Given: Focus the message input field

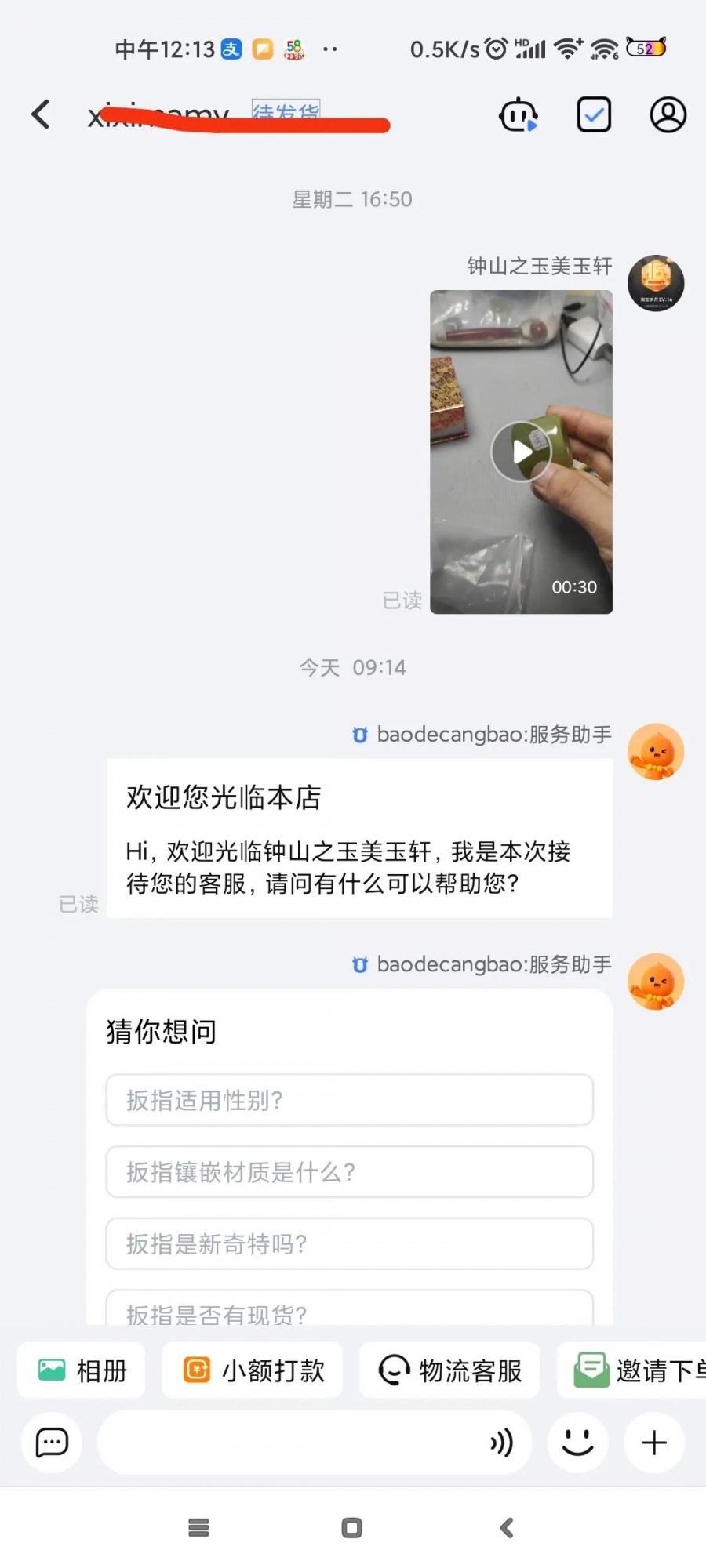Looking at the screenshot, I should pyautogui.click(x=290, y=1443).
